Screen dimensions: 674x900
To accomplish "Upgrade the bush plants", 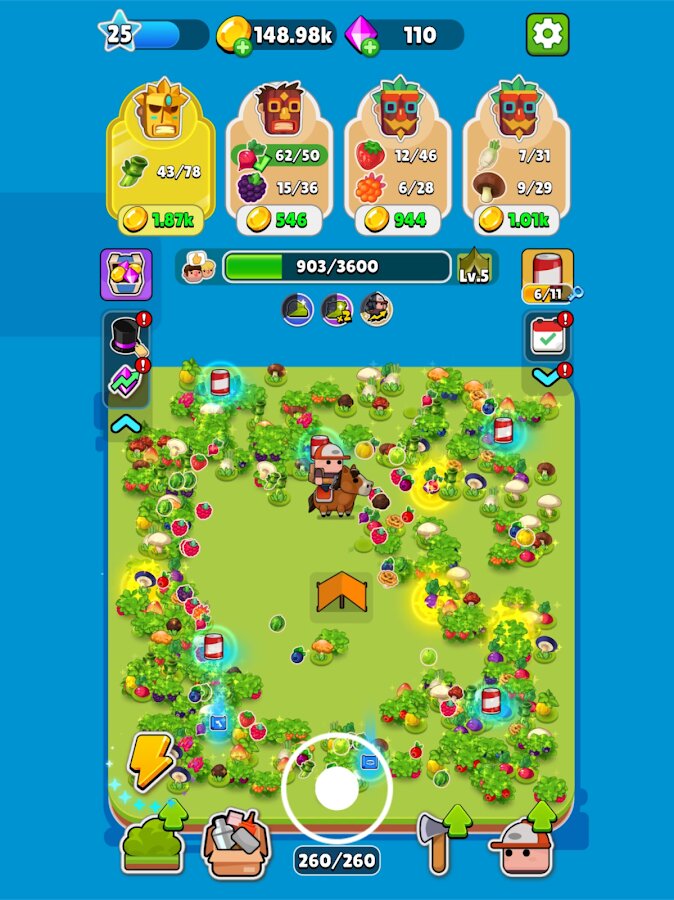I will coord(153,842).
